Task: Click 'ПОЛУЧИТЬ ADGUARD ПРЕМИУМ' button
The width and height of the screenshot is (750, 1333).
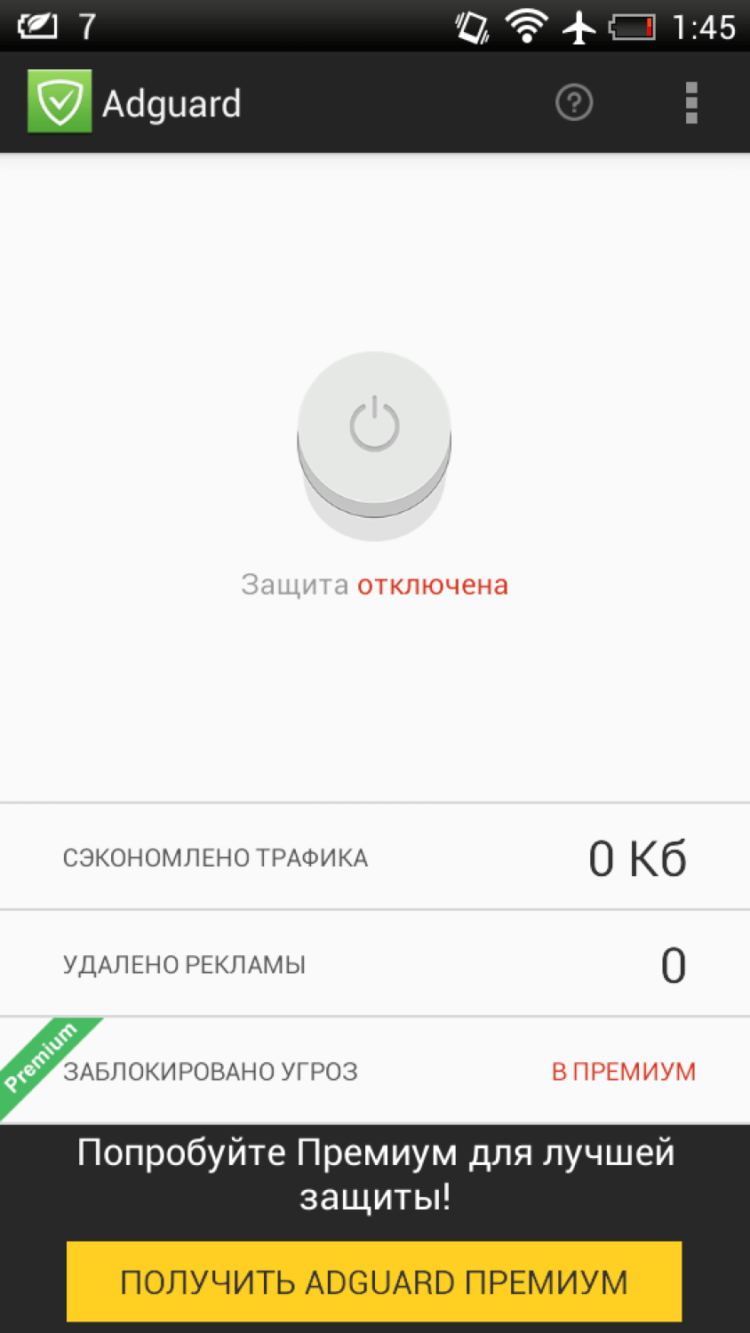Action: coord(374,1281)
